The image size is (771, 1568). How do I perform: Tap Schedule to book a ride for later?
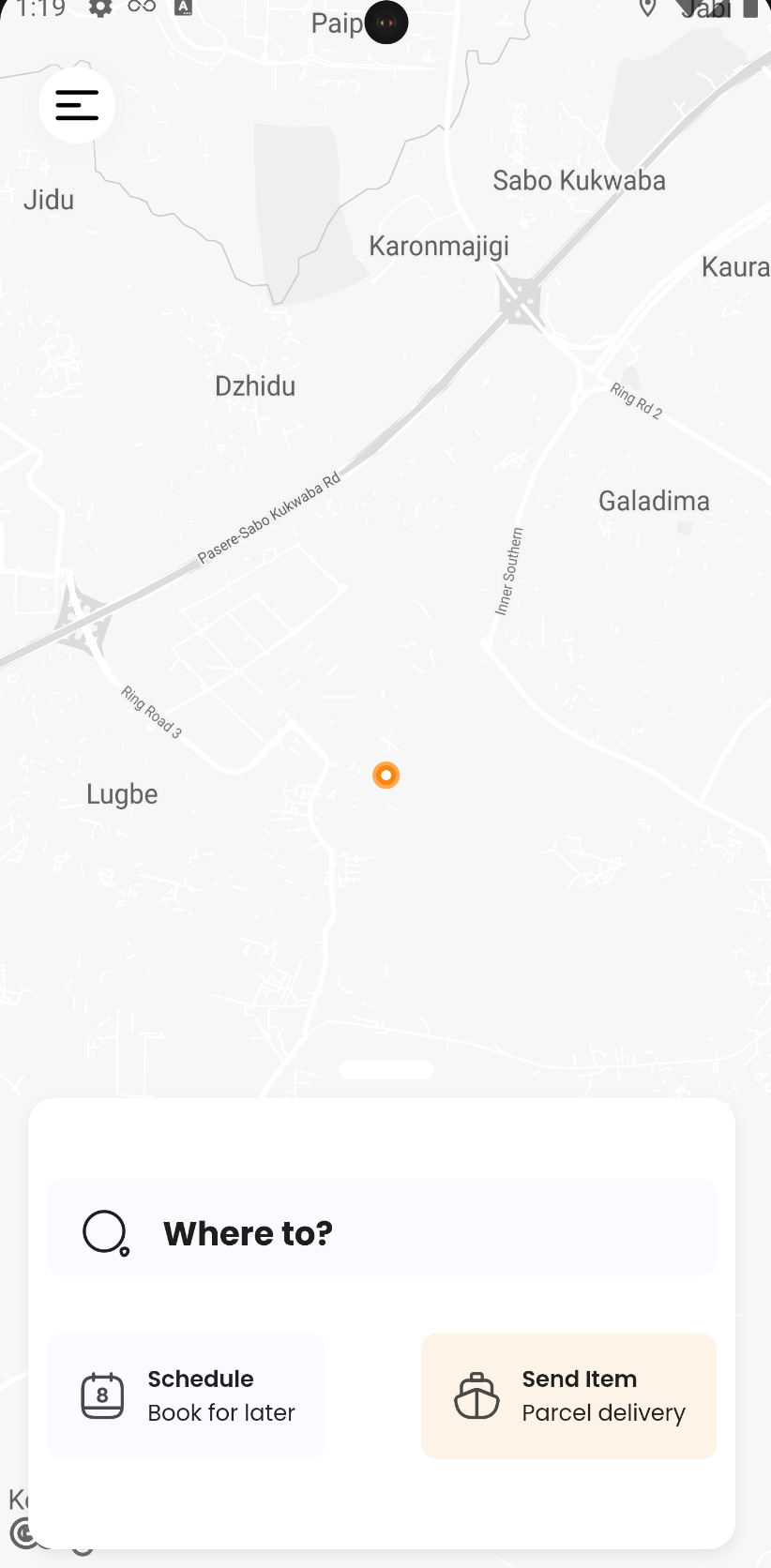point(185,1395)
